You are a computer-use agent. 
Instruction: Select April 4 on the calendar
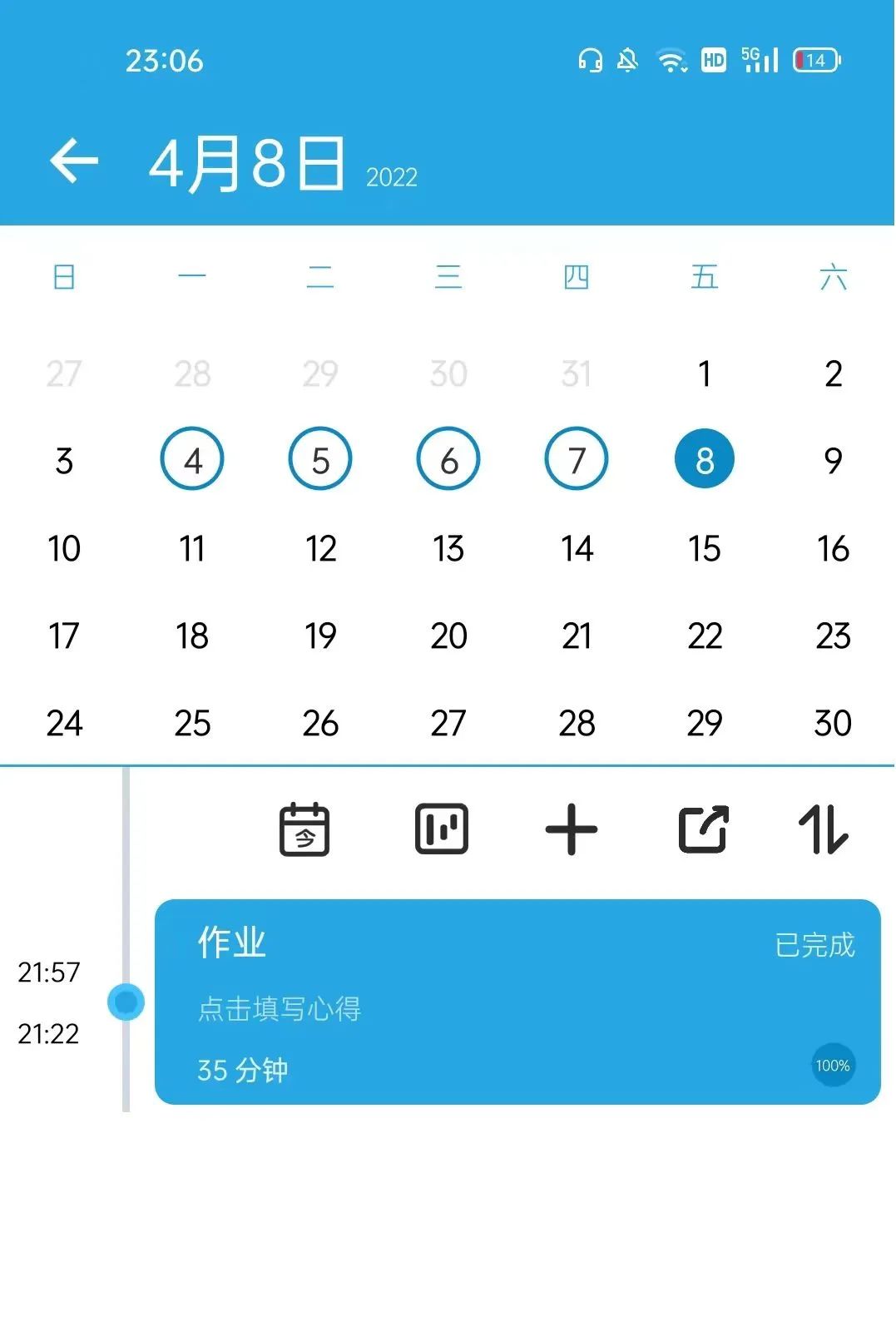point(192,460)
